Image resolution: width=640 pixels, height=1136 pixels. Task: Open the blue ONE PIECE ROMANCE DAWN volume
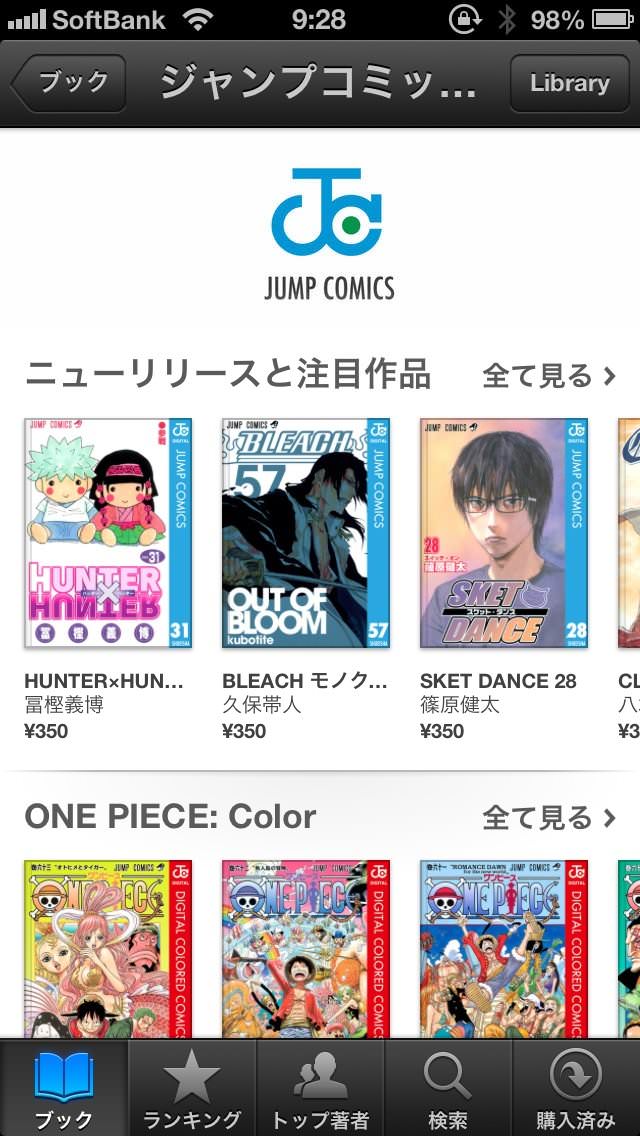coord(504,949)
